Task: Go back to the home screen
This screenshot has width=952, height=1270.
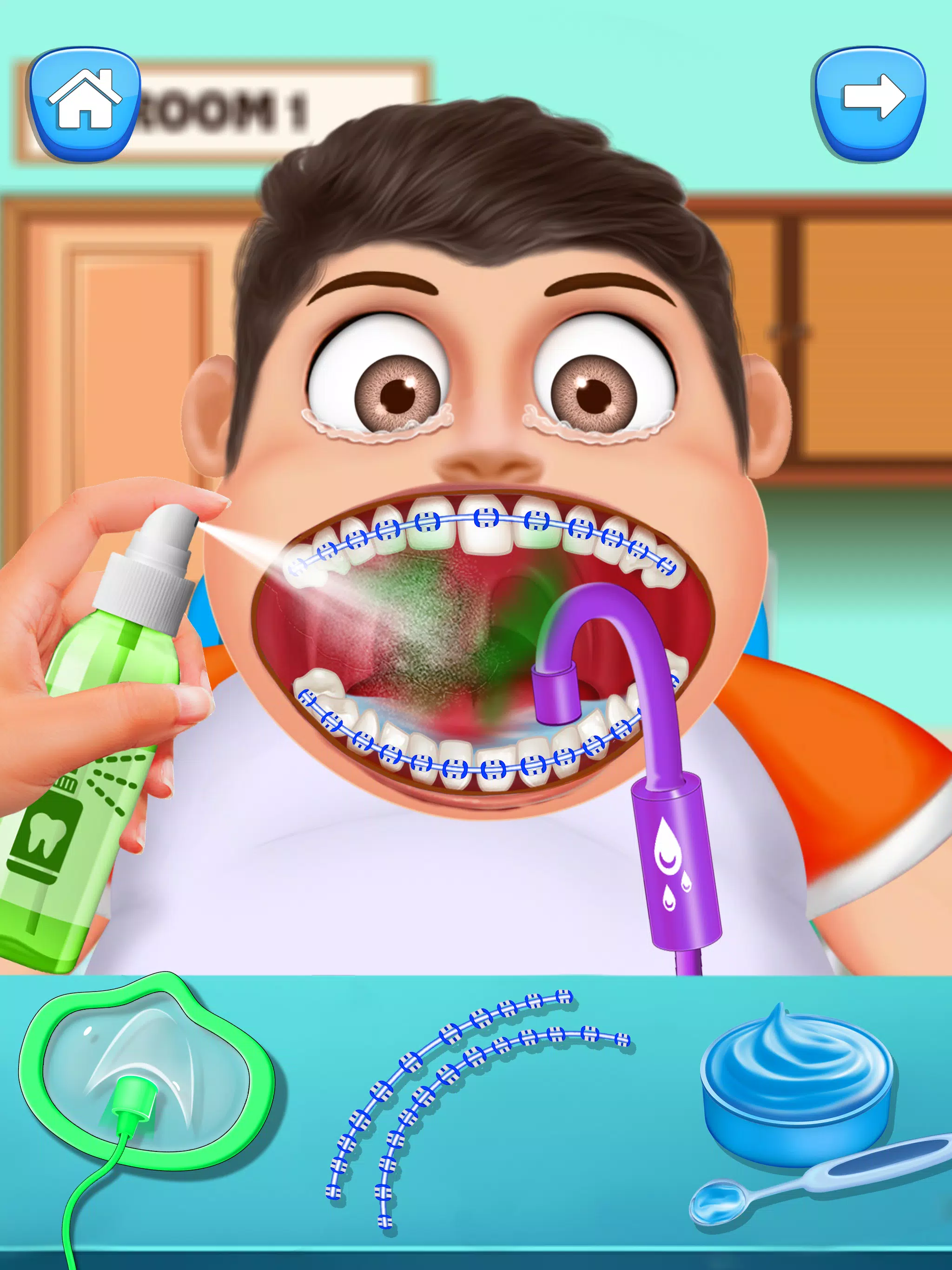Action: coord(85,103)
